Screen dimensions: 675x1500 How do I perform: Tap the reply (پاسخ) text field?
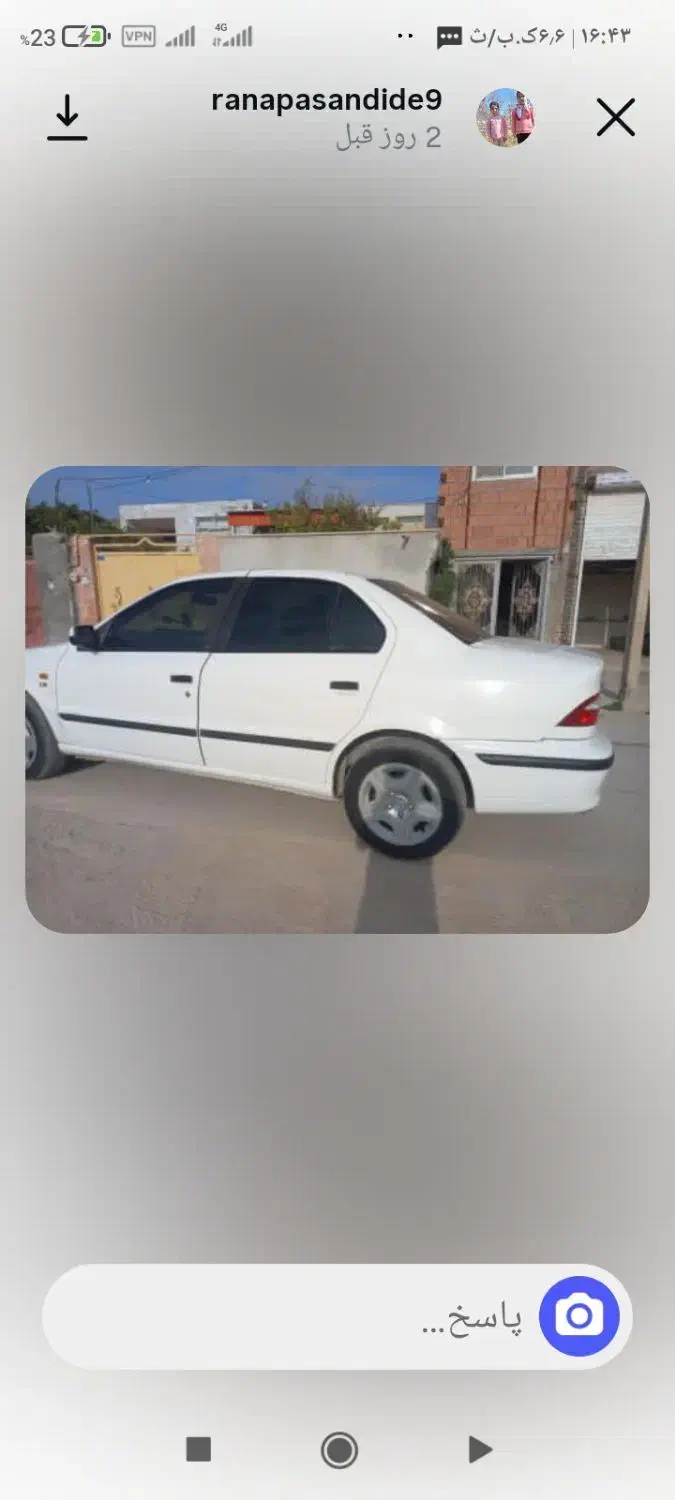(x=300, y=1318)
